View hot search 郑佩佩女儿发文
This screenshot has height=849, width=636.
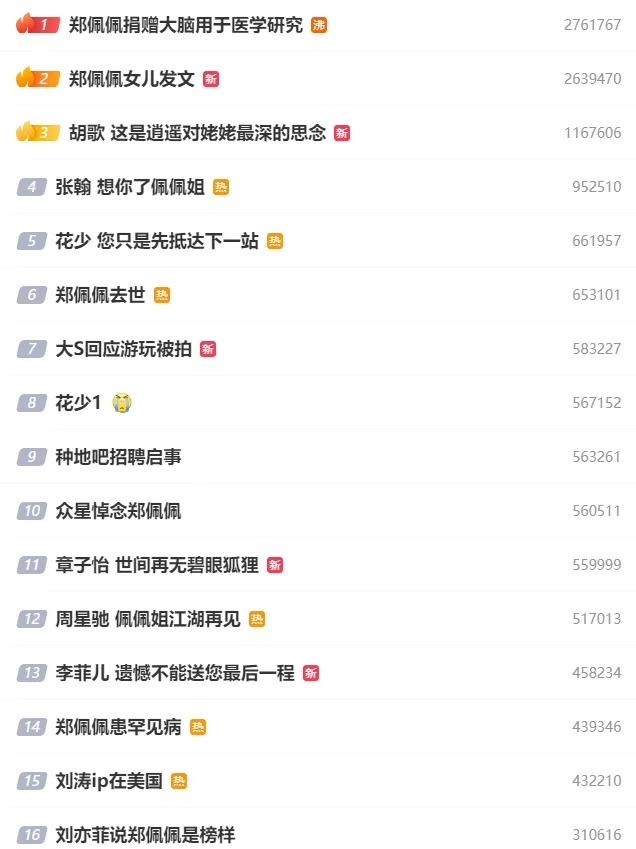(131, 79)
